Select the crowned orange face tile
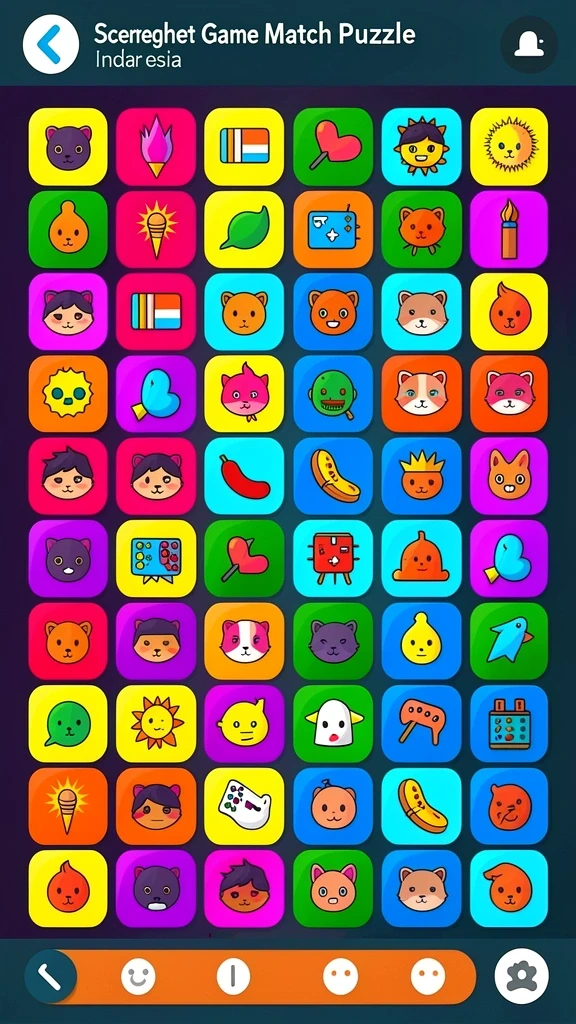 [x=421, y=475]
